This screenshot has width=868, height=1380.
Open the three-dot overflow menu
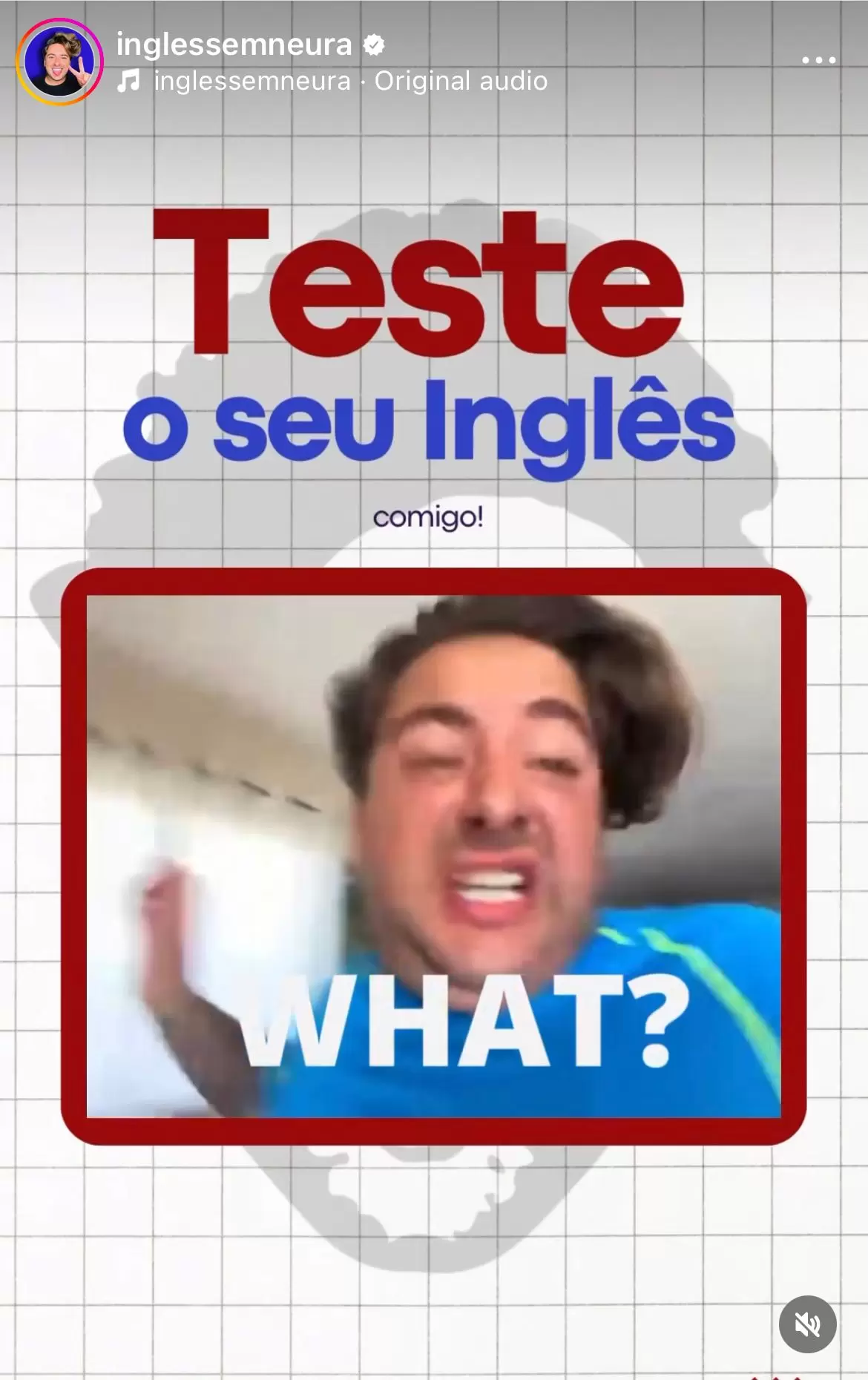[x=818, y=60]
